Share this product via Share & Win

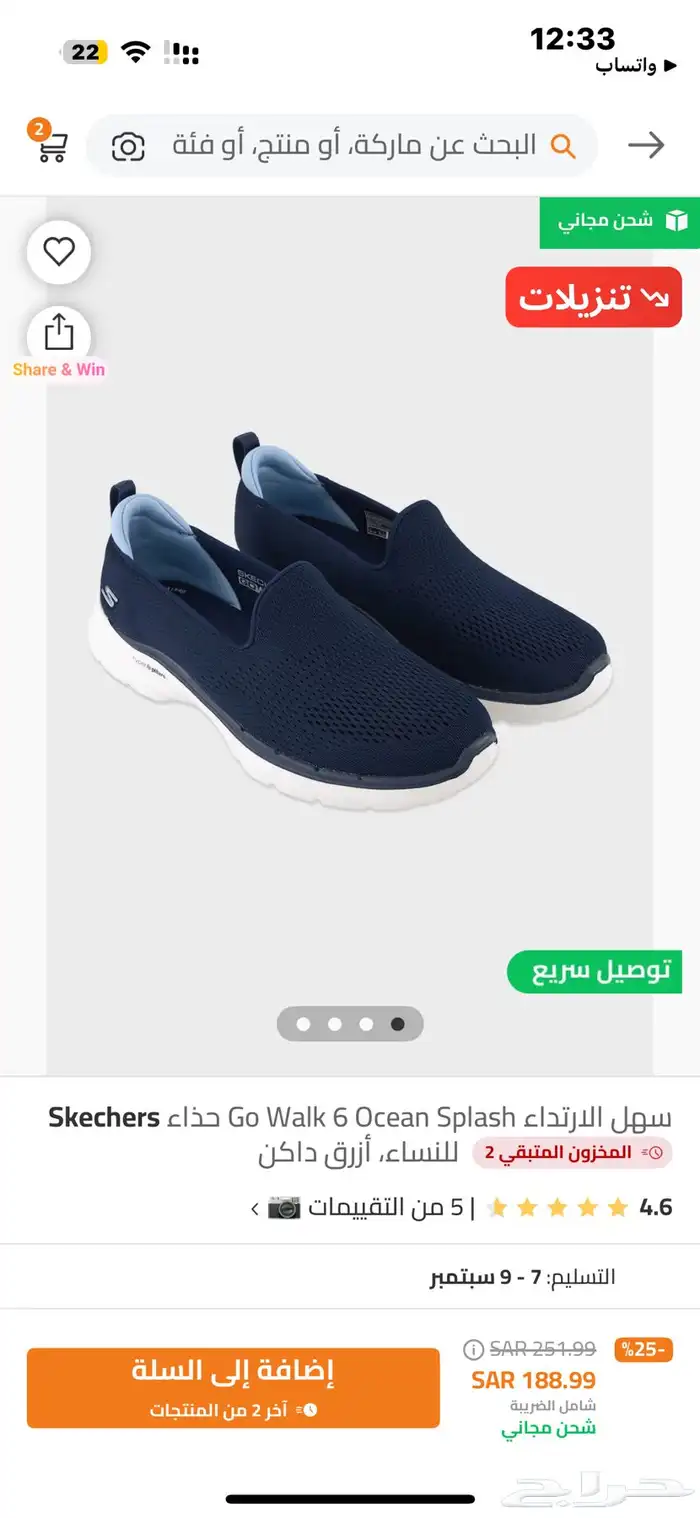coord(59,334)
